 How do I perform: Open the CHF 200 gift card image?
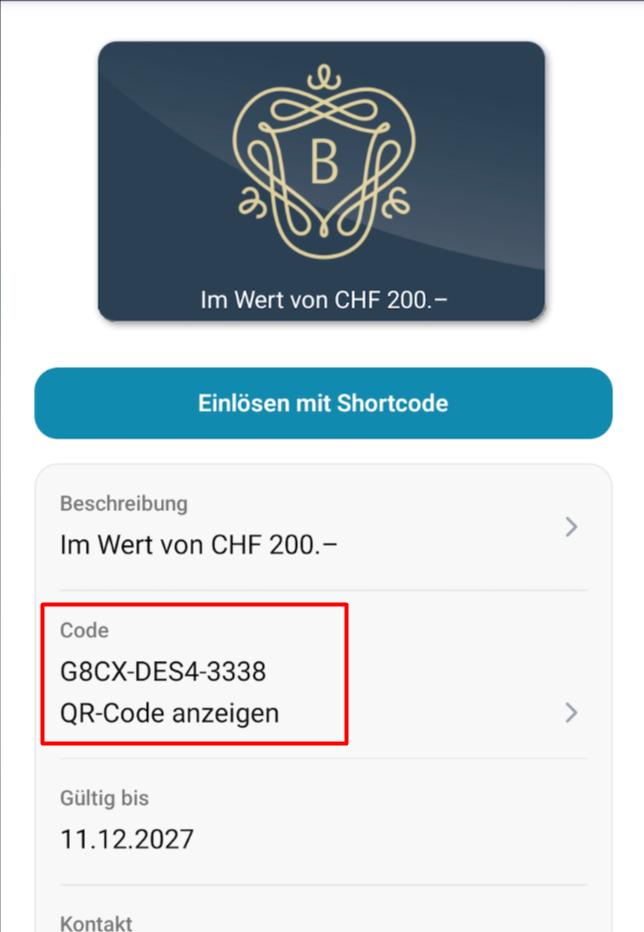pyautogui.click(x=321, y=181)
